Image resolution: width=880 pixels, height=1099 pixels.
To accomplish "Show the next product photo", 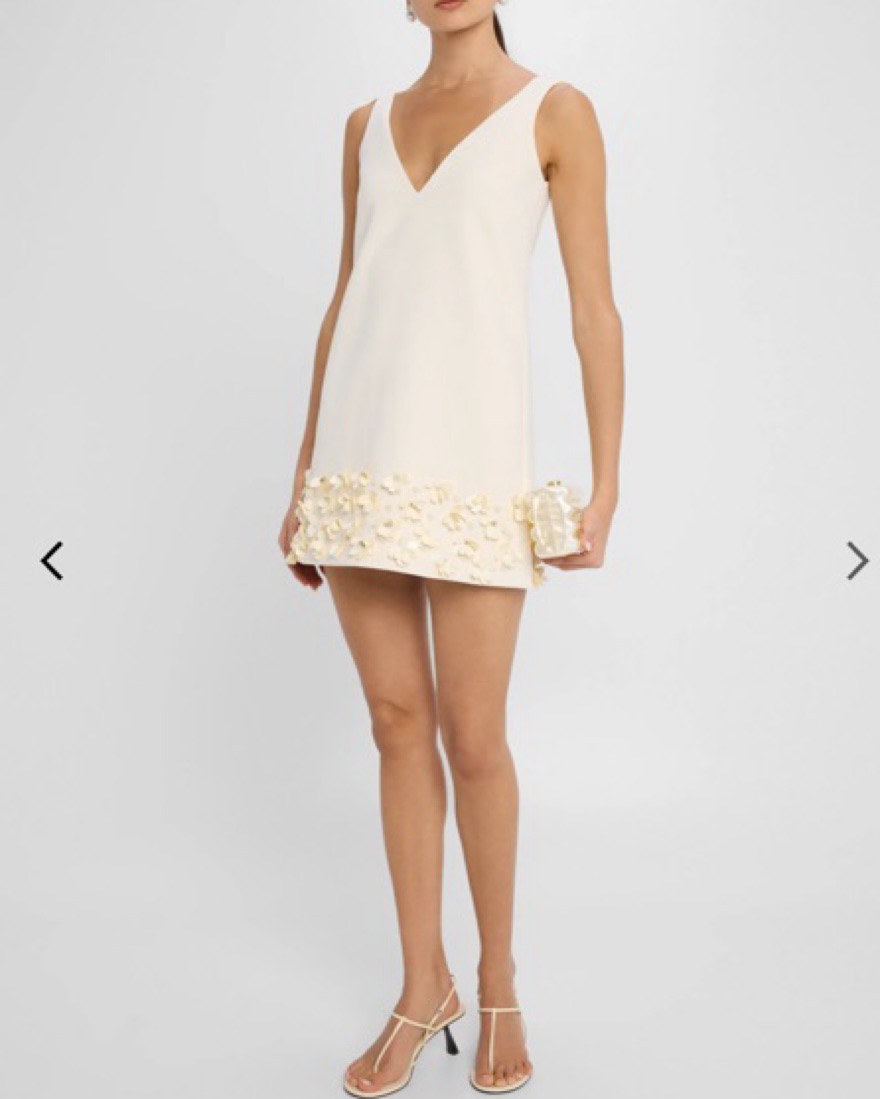I will pos(857,561).
